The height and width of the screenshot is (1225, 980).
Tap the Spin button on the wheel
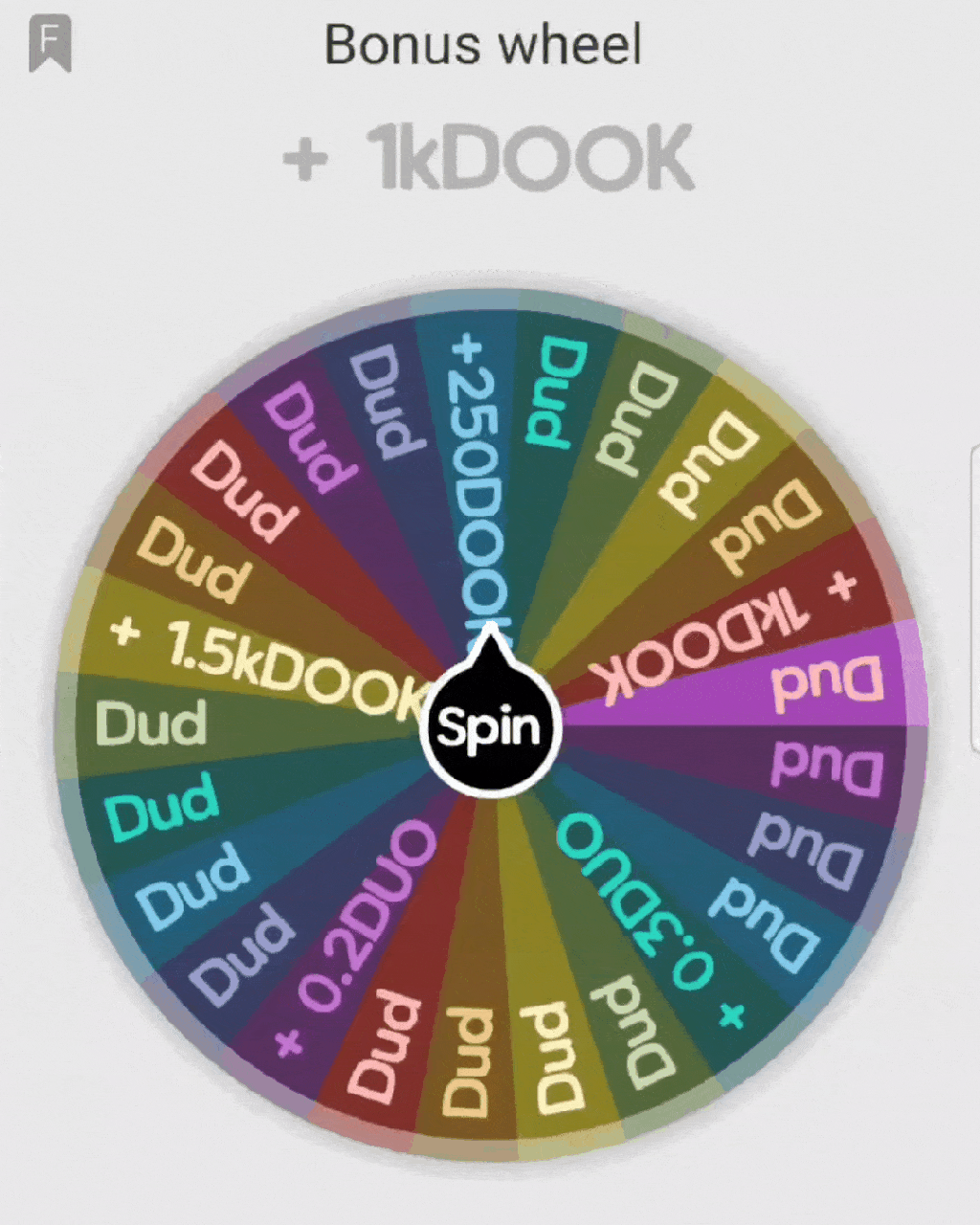(490, 727)
